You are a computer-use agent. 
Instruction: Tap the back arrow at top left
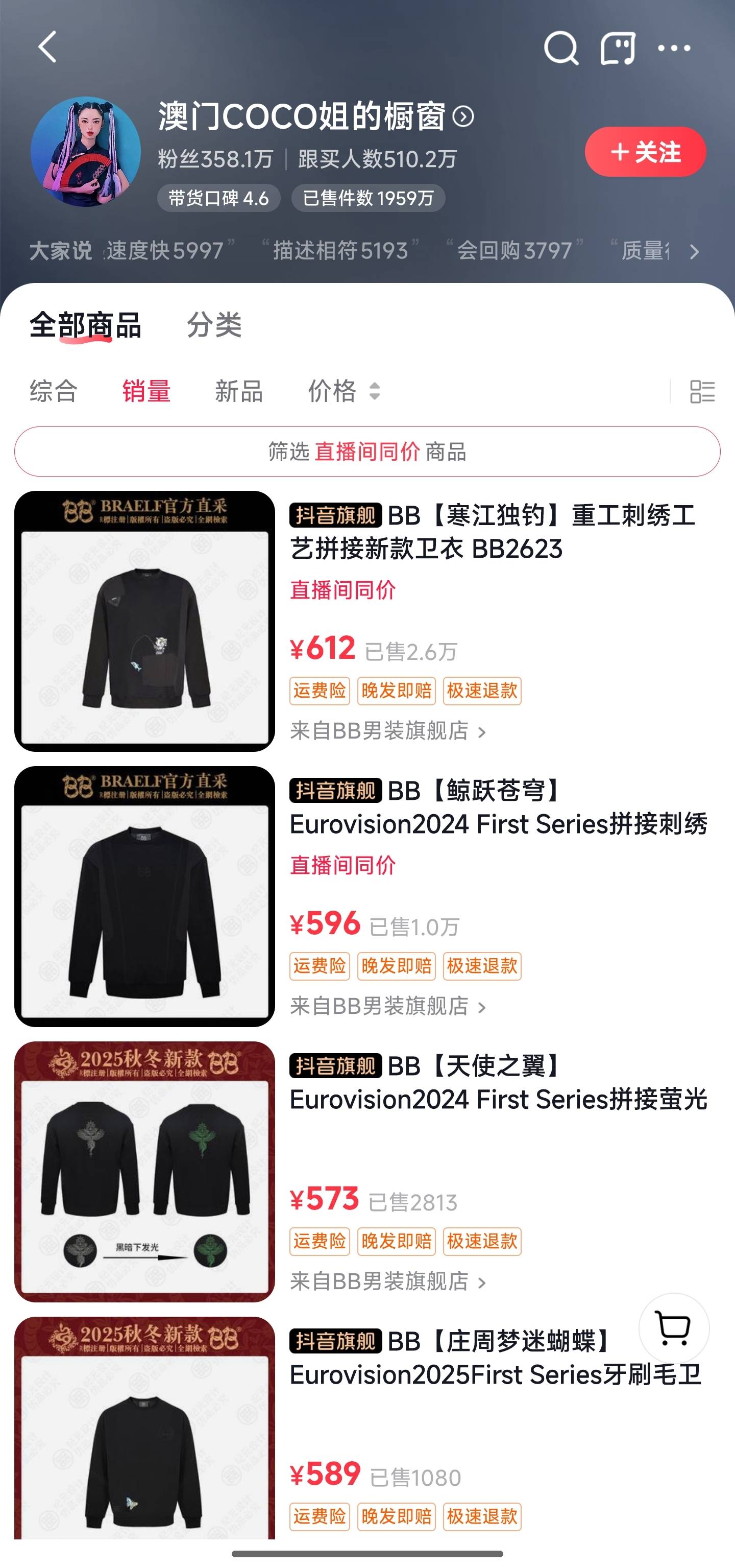tap(46, 47)
